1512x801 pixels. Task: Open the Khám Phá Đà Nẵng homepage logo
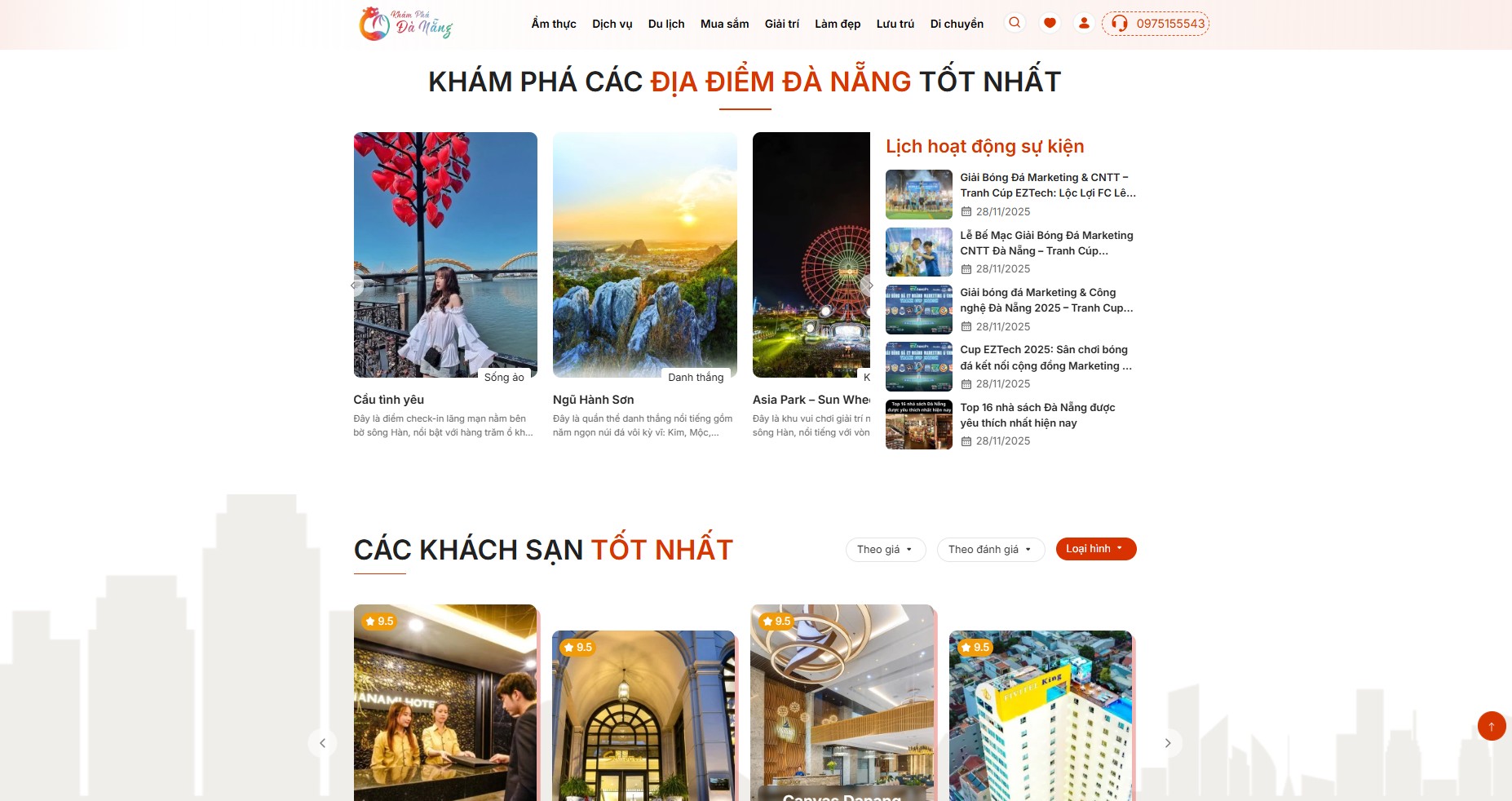(x=406, y=24)
